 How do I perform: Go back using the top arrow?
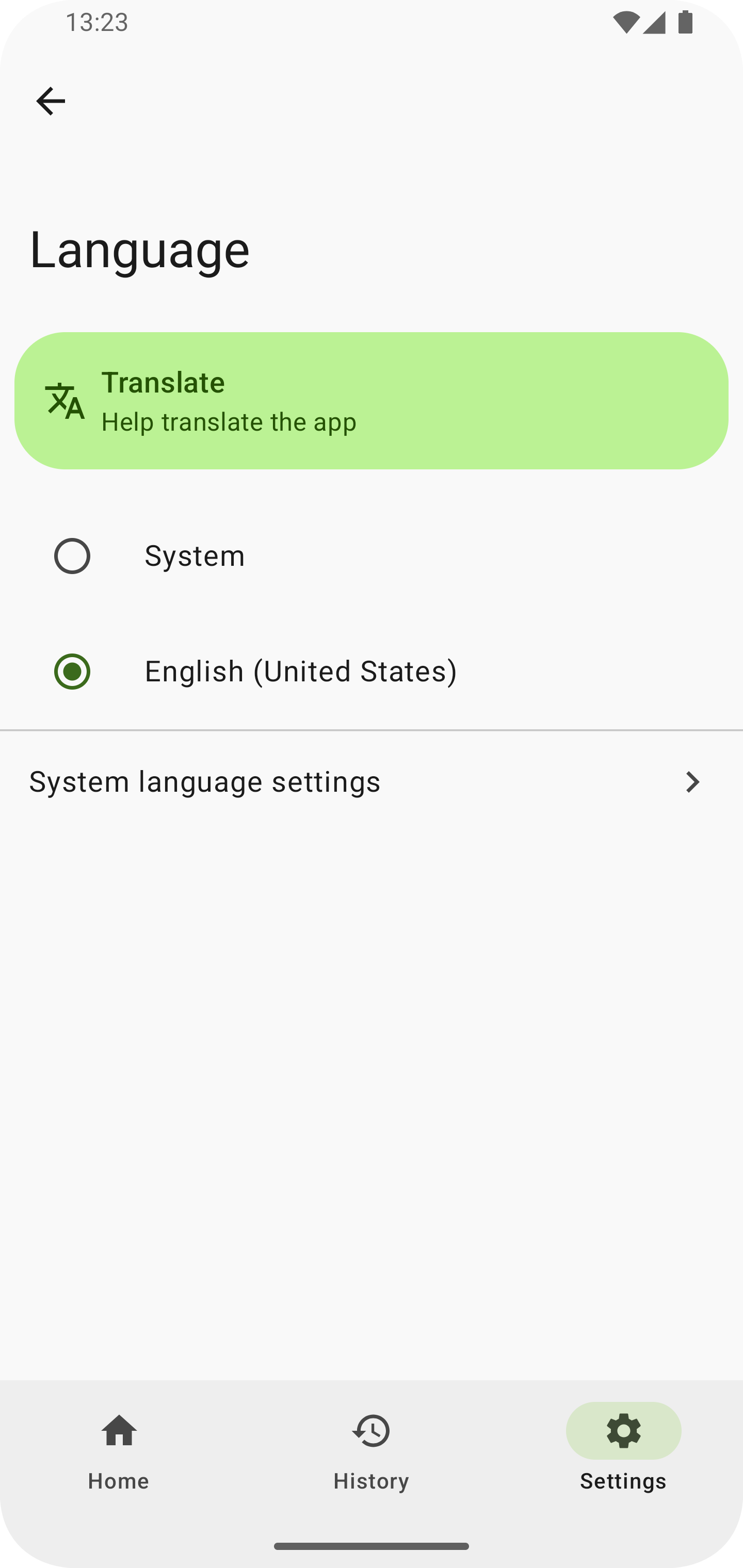[x=51, y=101]
